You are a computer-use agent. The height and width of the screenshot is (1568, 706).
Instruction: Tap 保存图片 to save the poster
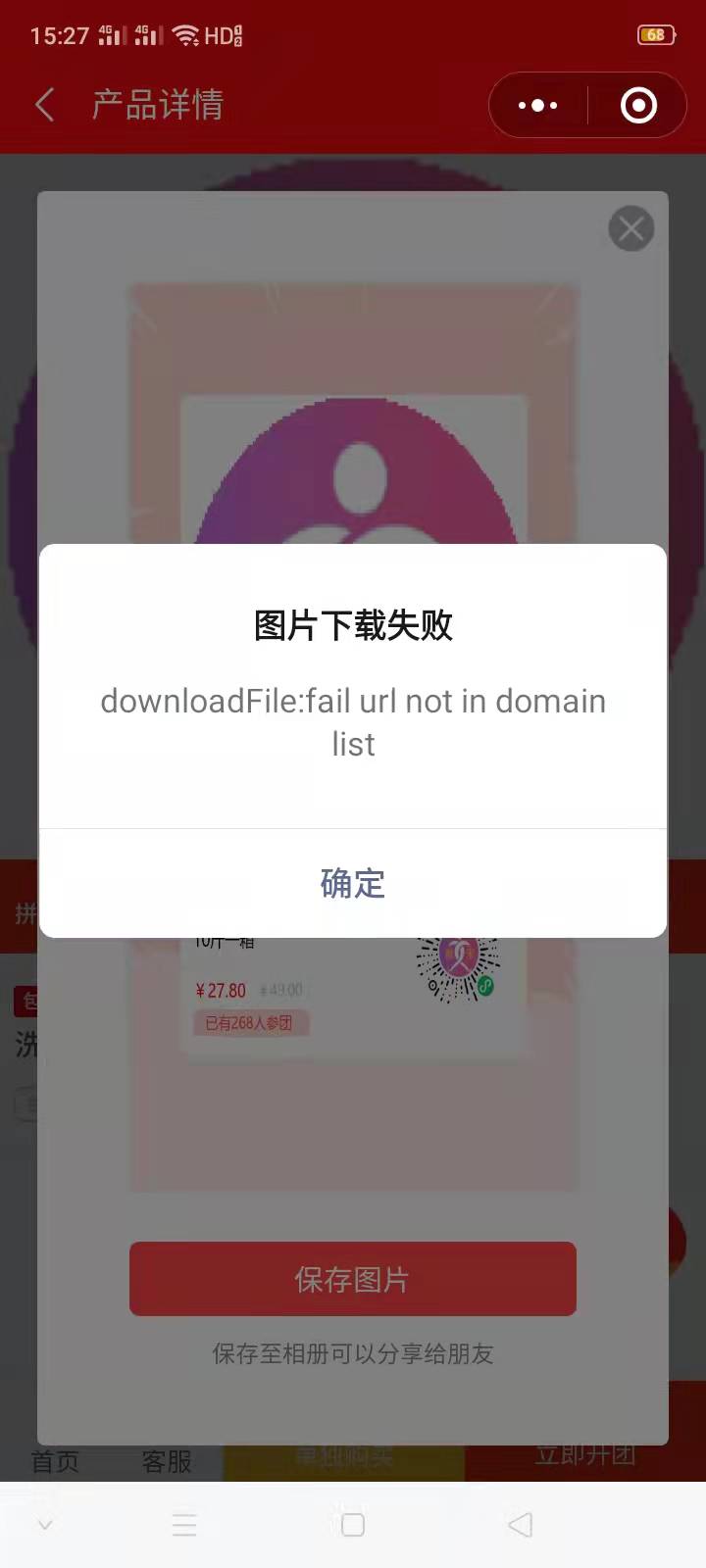pos(353,1279)
